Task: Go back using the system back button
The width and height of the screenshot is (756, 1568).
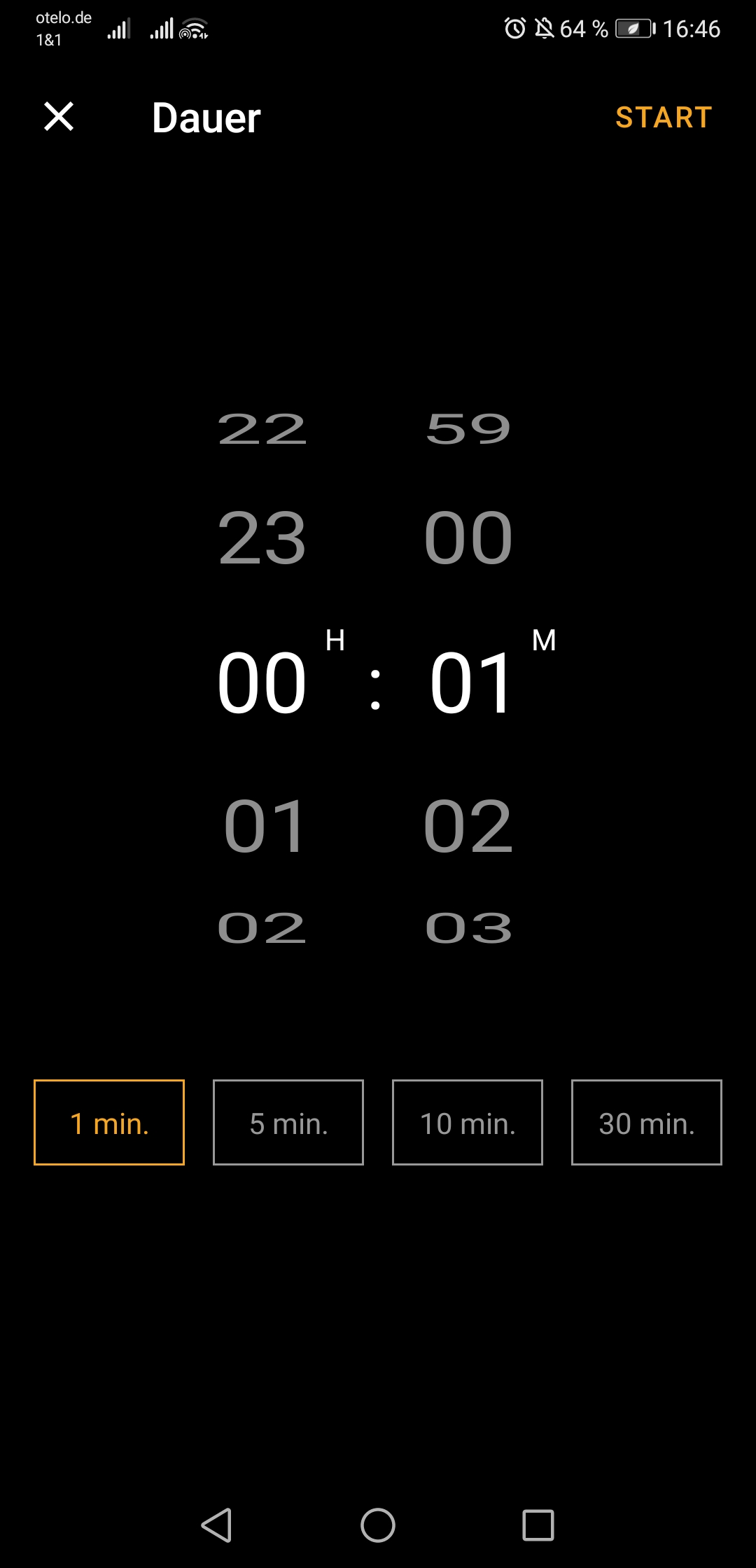Action: (x=216, y=1525)
